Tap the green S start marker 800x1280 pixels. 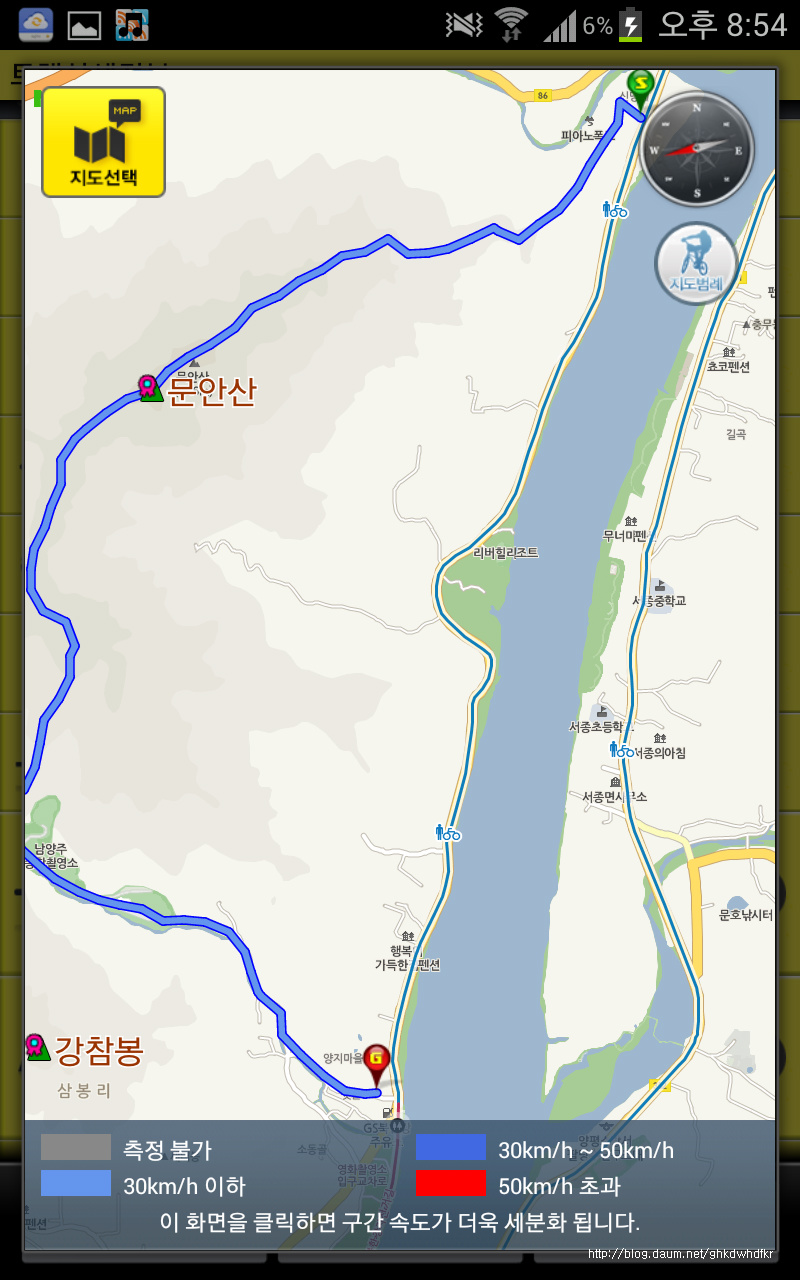point(638,84)
